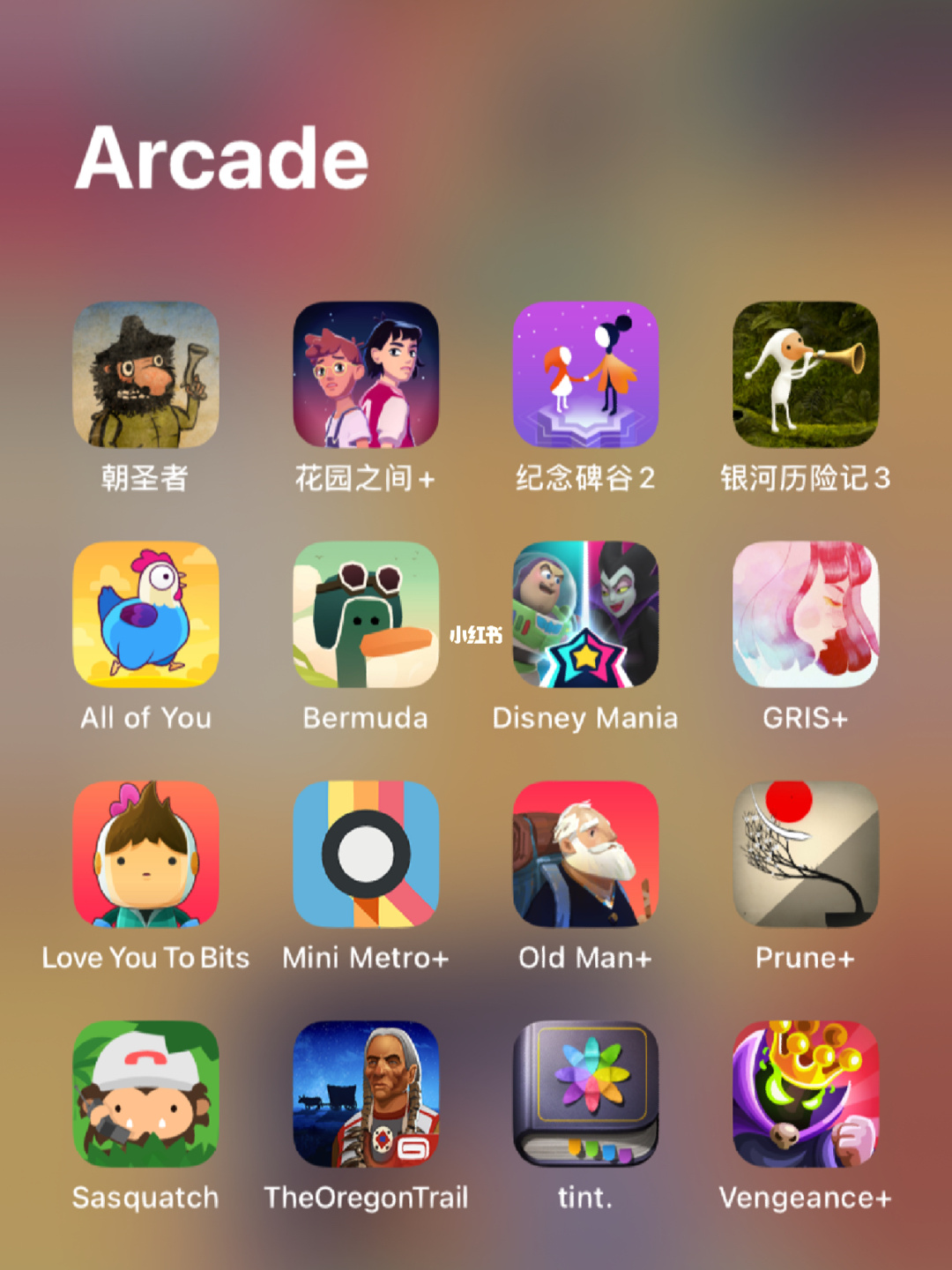Start Prune+
Viewport: 952px width, 1270px height.
pyautogui.click(x=805, y=855)
